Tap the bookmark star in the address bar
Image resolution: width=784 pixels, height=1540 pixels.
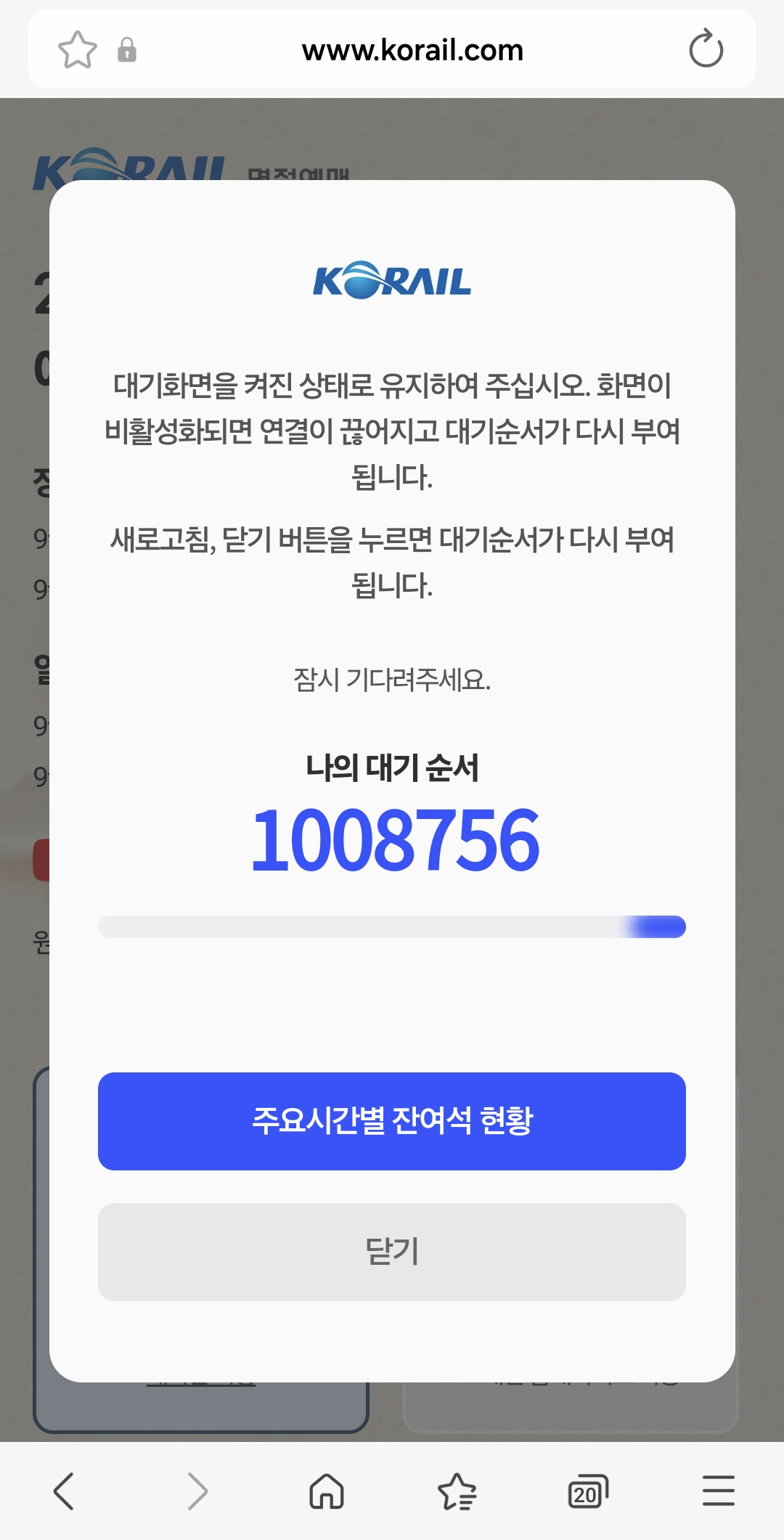80,49
